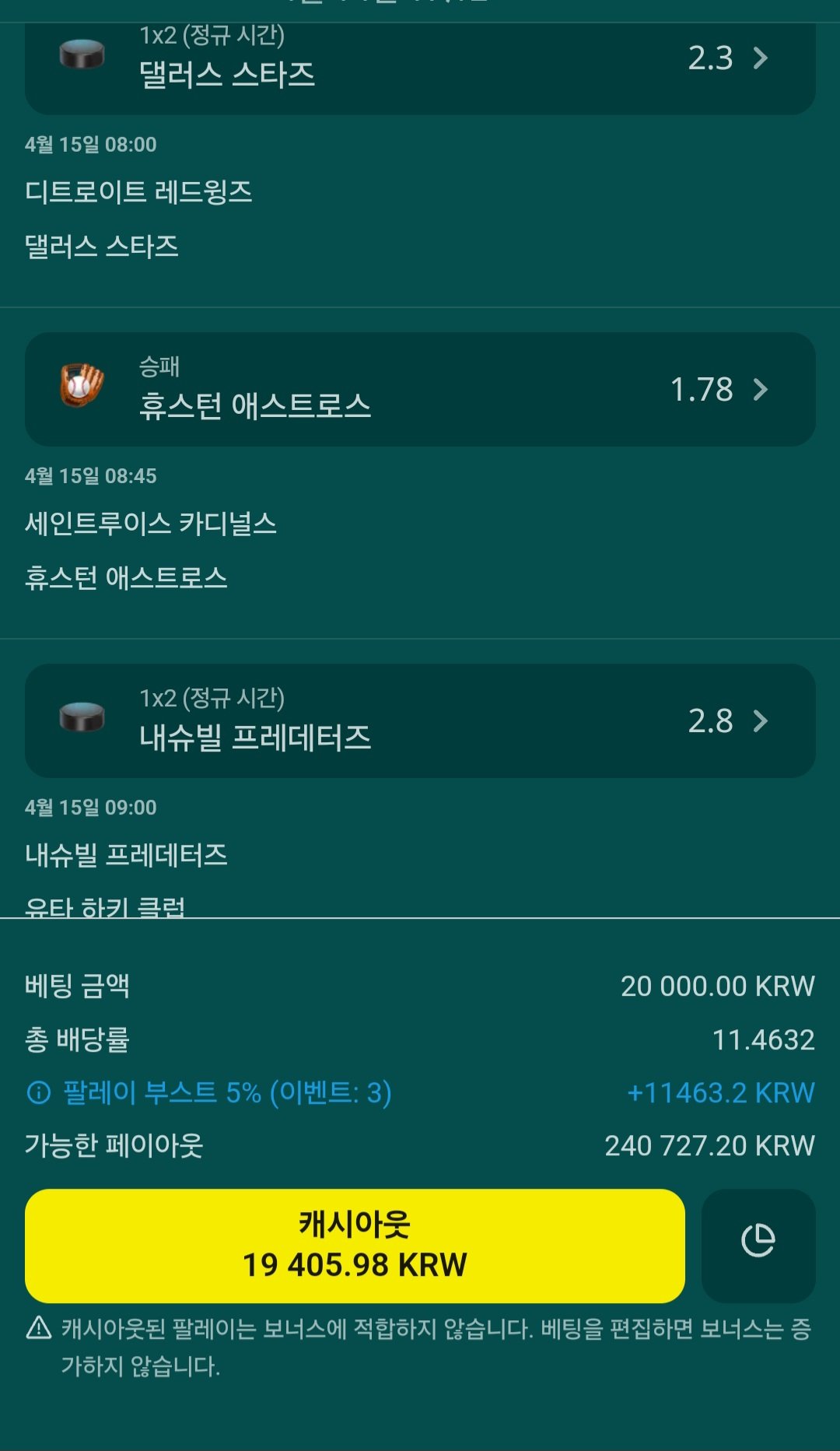Open the partial cashout chart button
This screenshot has width=840, height=1451.
758,1245
